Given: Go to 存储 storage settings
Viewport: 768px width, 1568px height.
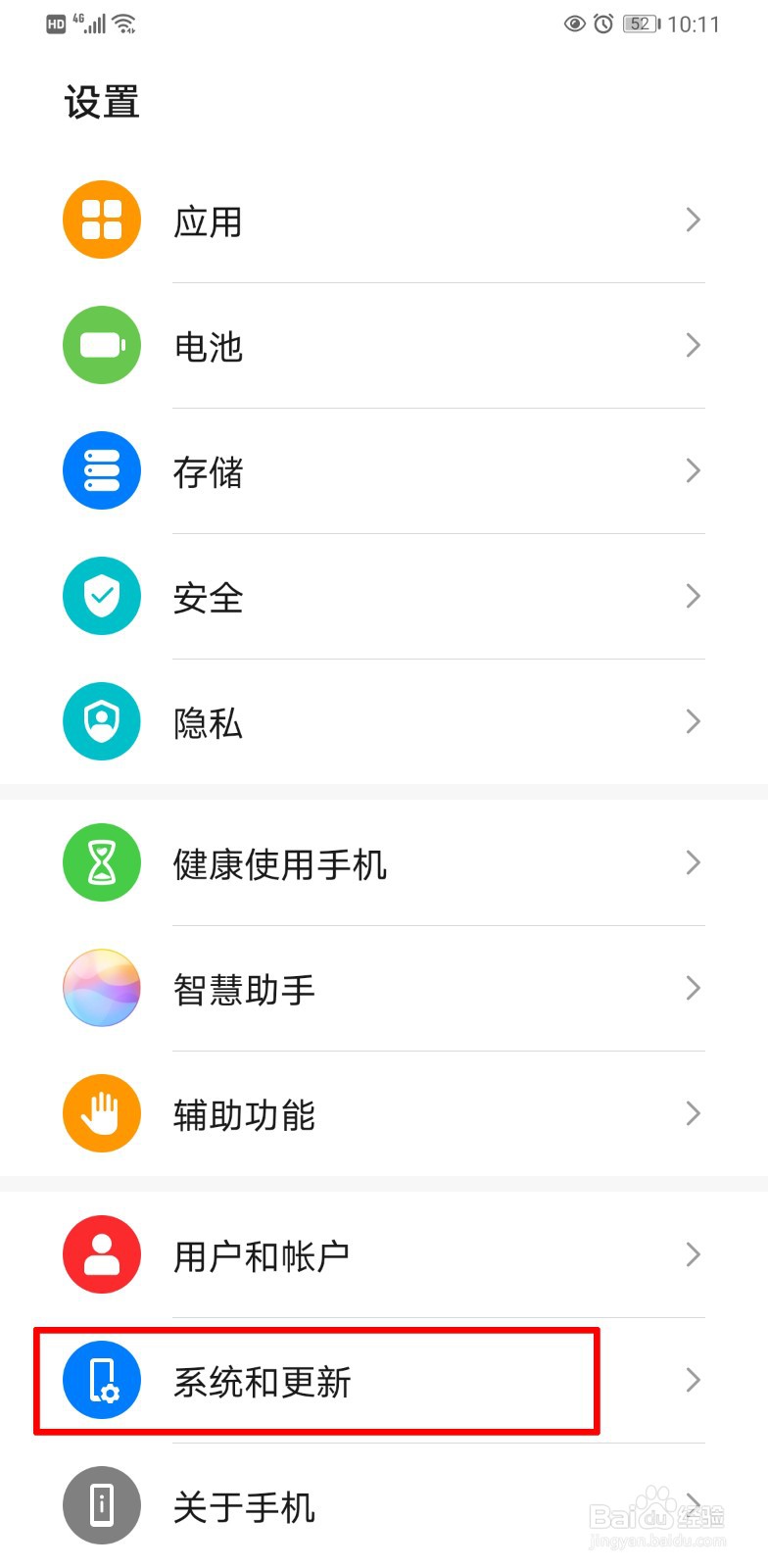Looking at the screenshot, I should (382, 471).
